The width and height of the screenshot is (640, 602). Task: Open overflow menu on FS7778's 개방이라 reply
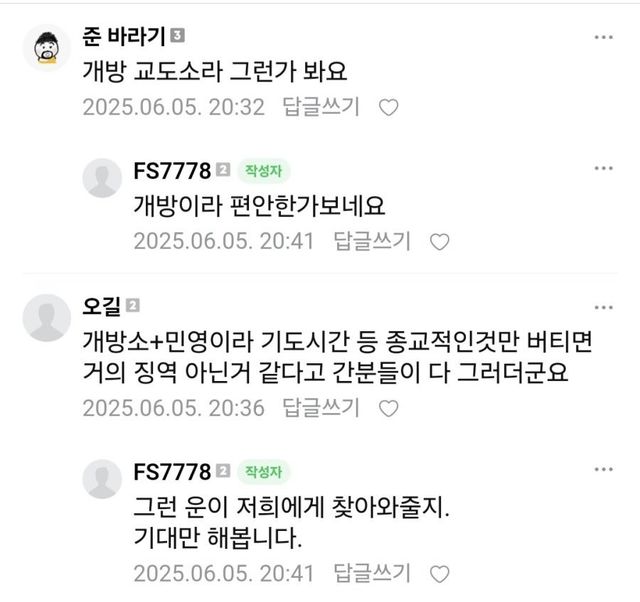pyautogui.click(x=603, y=169)
